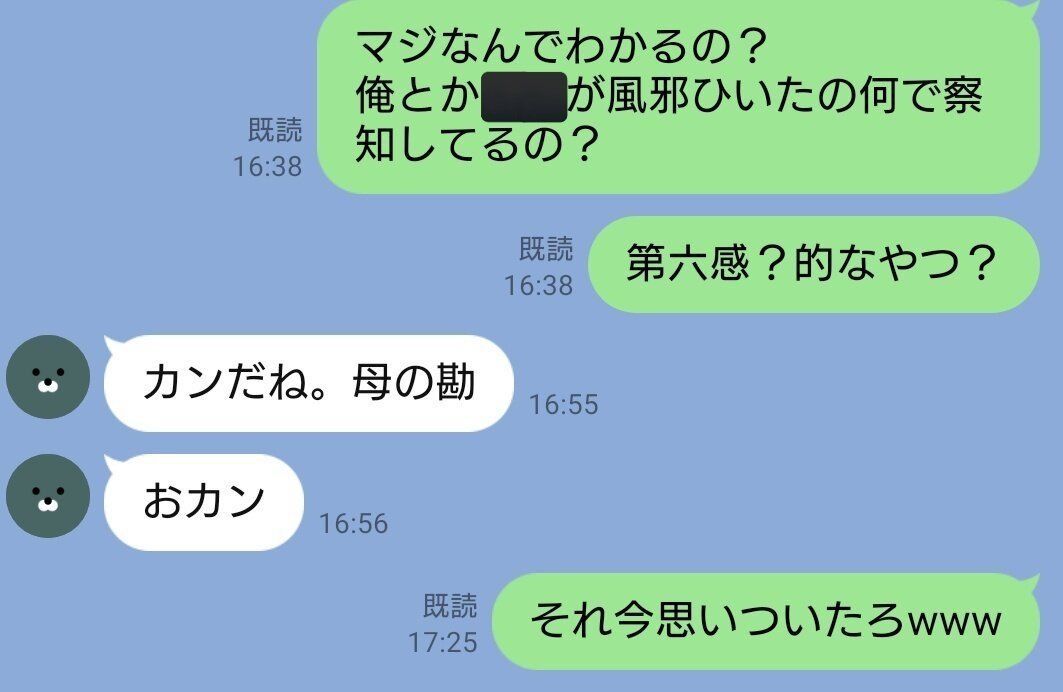The height and width of the screenshot is (692, 1063).
Task: Open sender's avatar beside カンだね。母の勘 message
Action: coord(47,377)
